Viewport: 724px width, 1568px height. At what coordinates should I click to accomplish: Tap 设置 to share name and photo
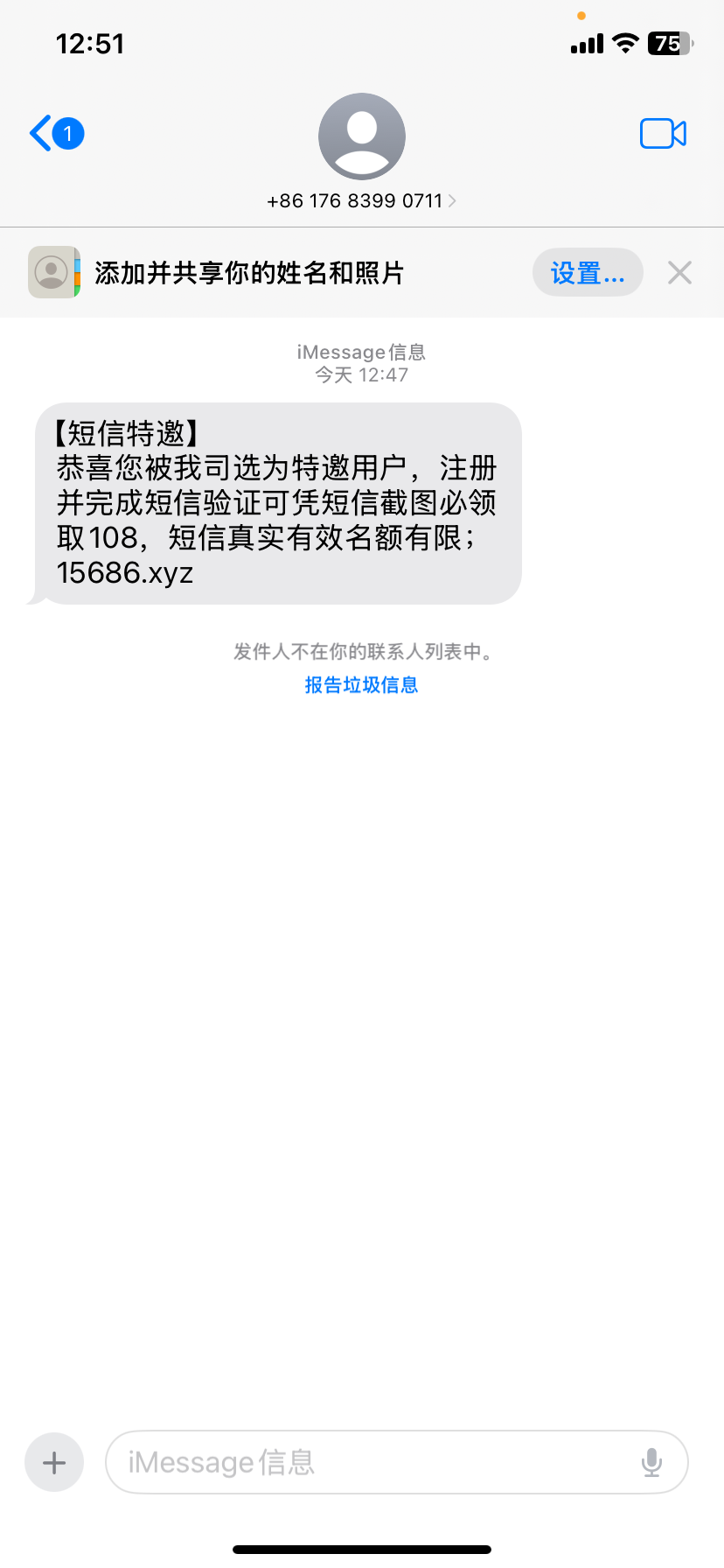[588, 273]
